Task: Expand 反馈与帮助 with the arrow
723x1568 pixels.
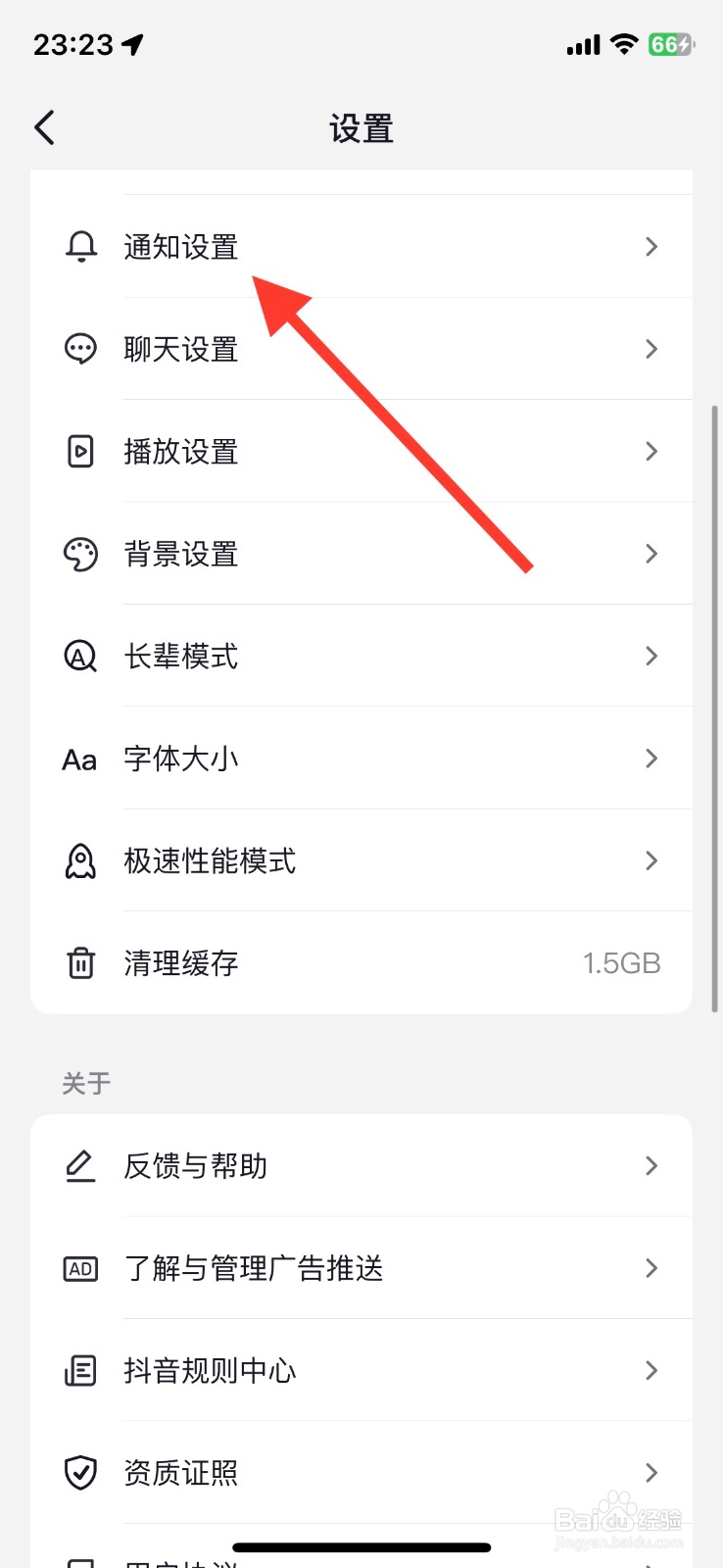Action: coord(651,1166)
